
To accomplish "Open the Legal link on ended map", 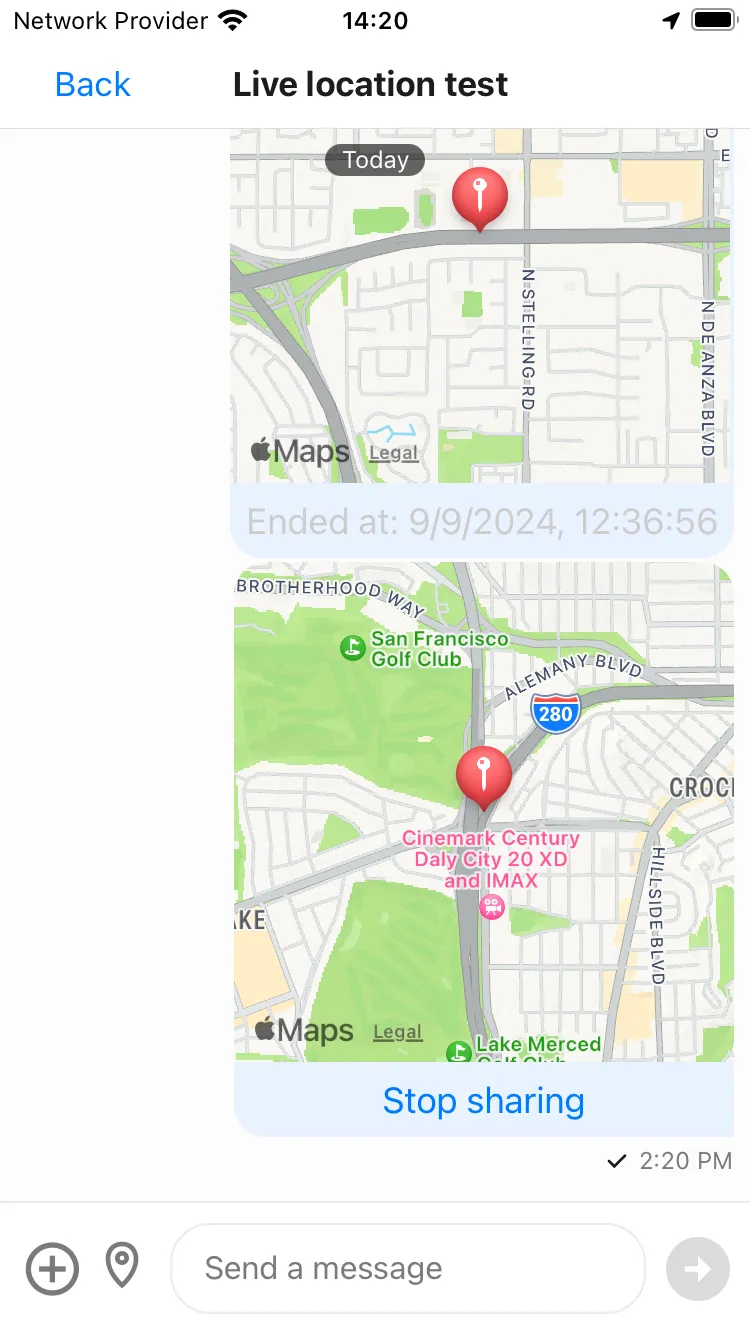I will [x=394, y=453].
